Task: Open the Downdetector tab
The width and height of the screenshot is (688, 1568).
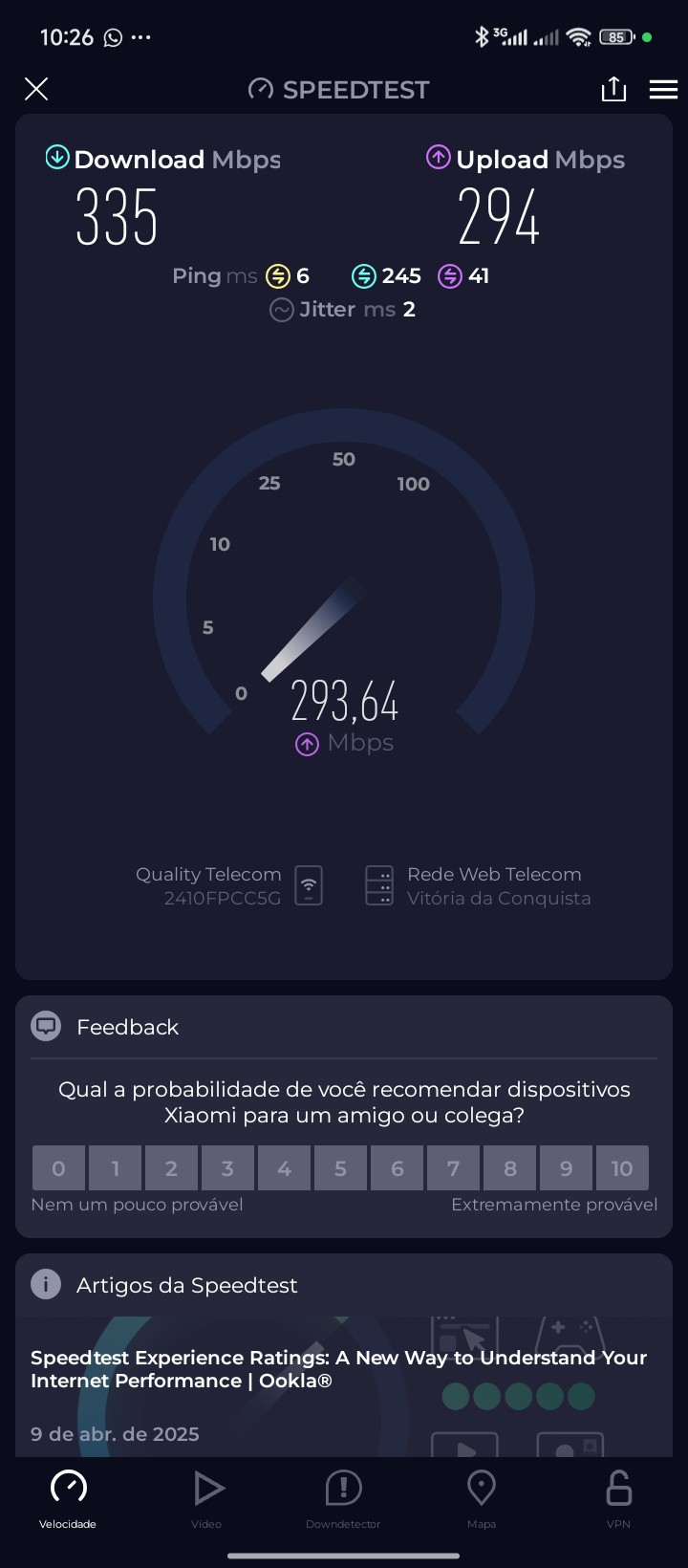Action: point(343,1497)
